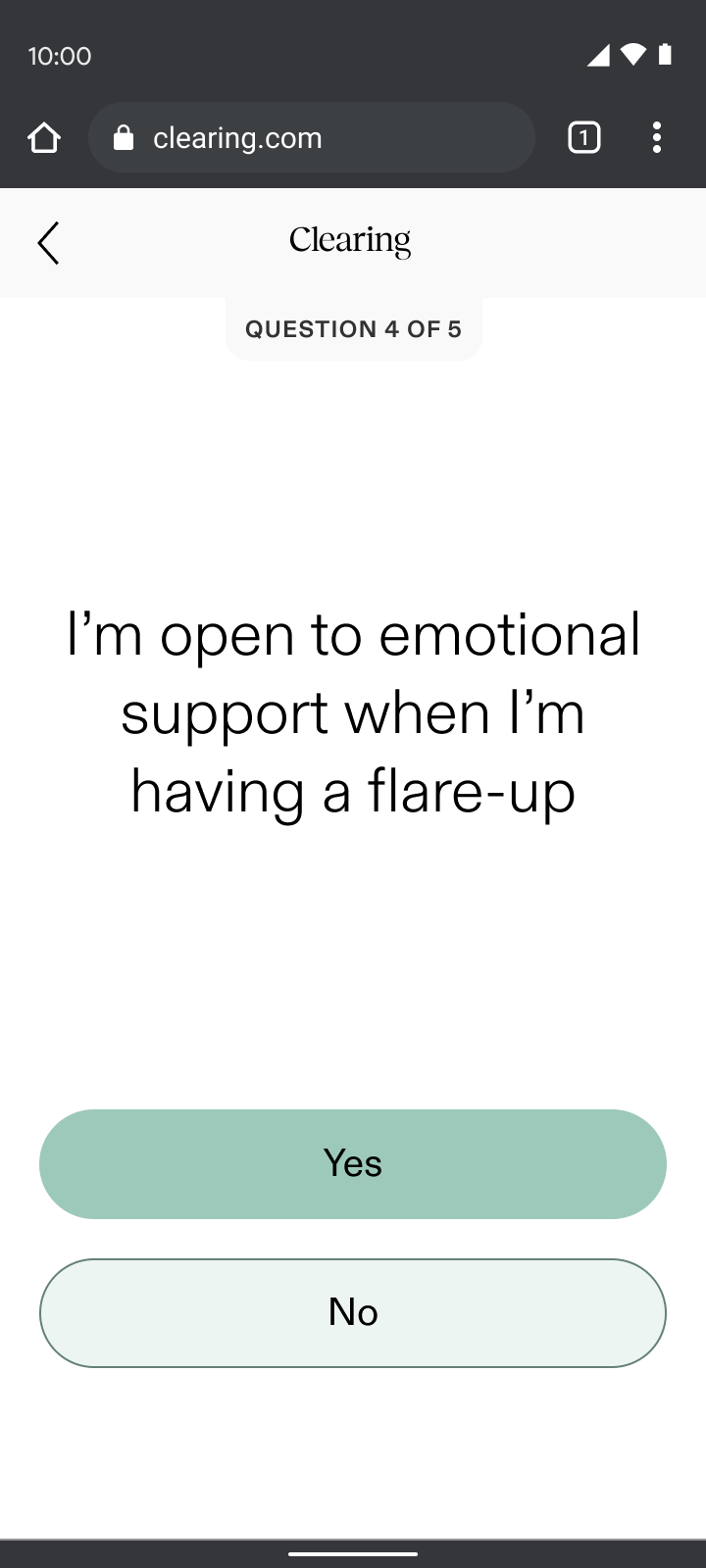Open the browser tab switcher

[584, 137]
